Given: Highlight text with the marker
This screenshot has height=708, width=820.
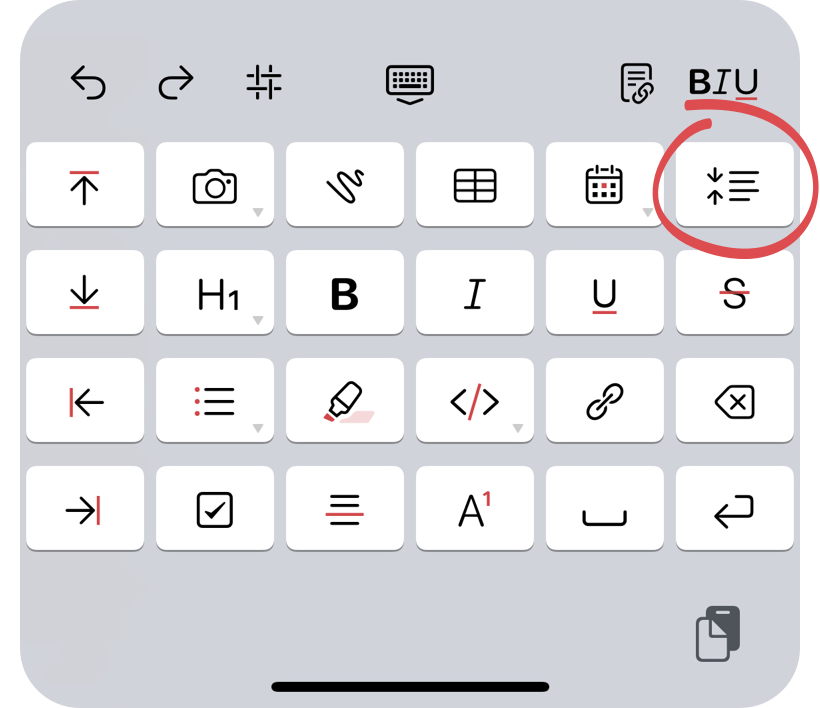Looking at the screenshot, I should [x=345, y=402].
